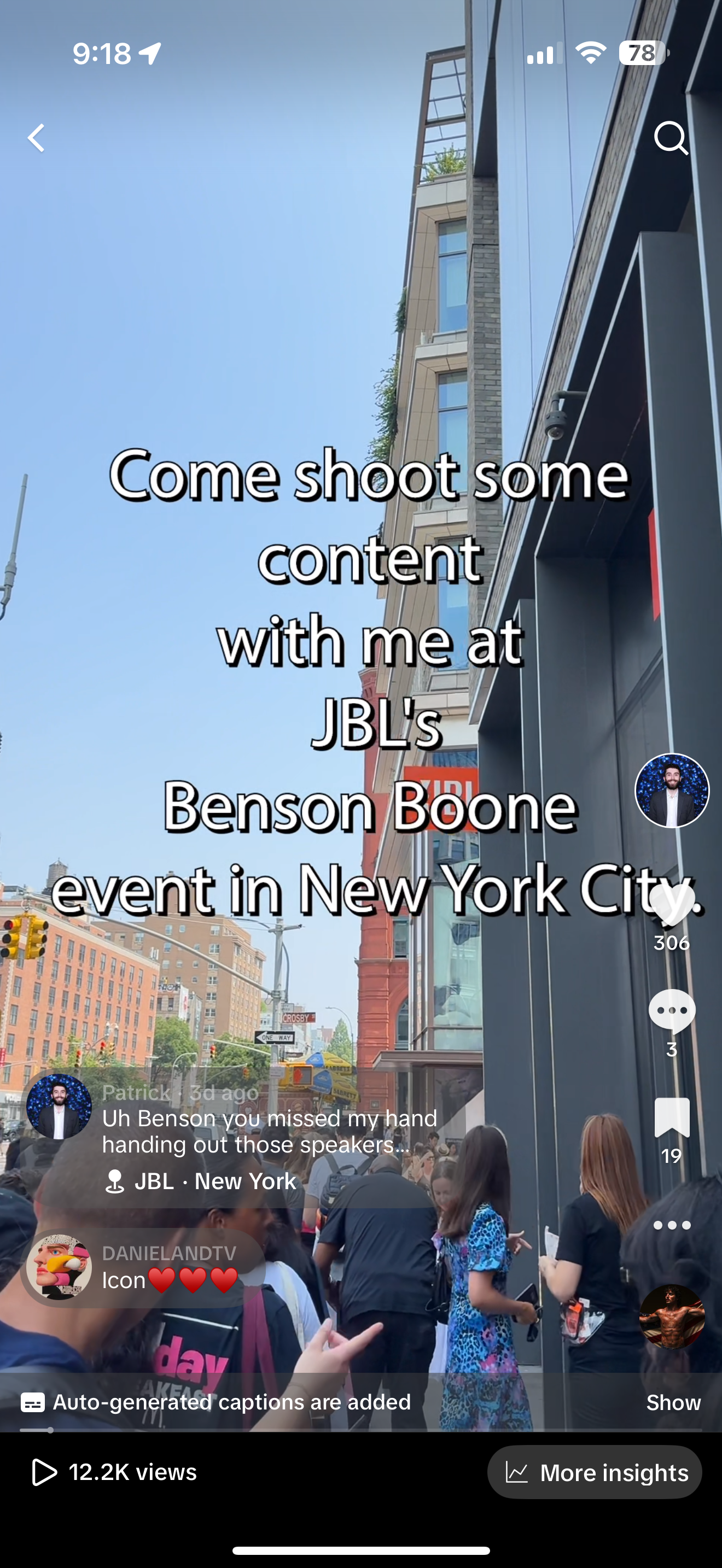Screen dimensions: 722x1568
Task: Bookmark this video
Action: [x=672, y=1118]
